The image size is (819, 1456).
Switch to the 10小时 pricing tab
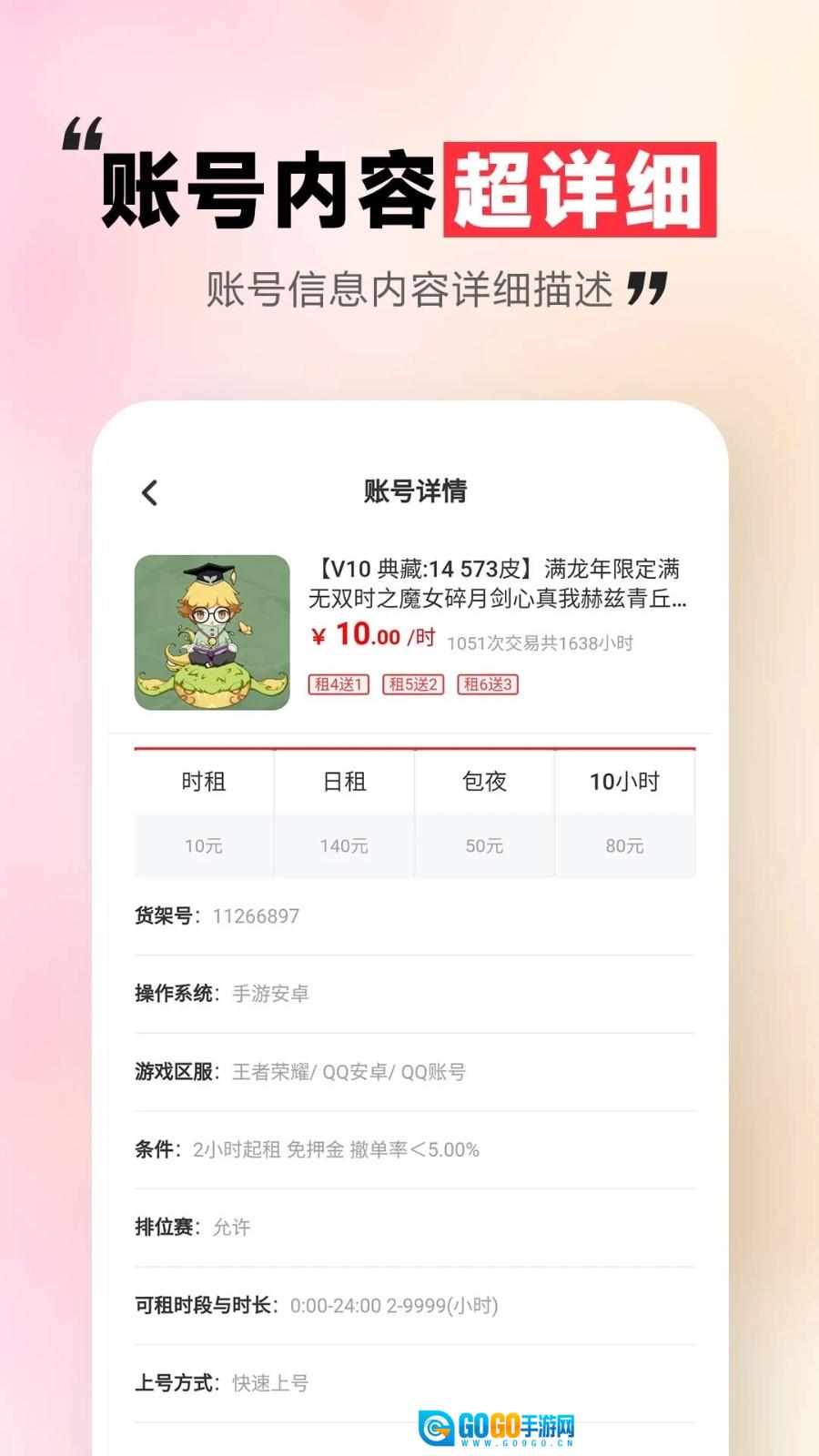pos(625,781)
